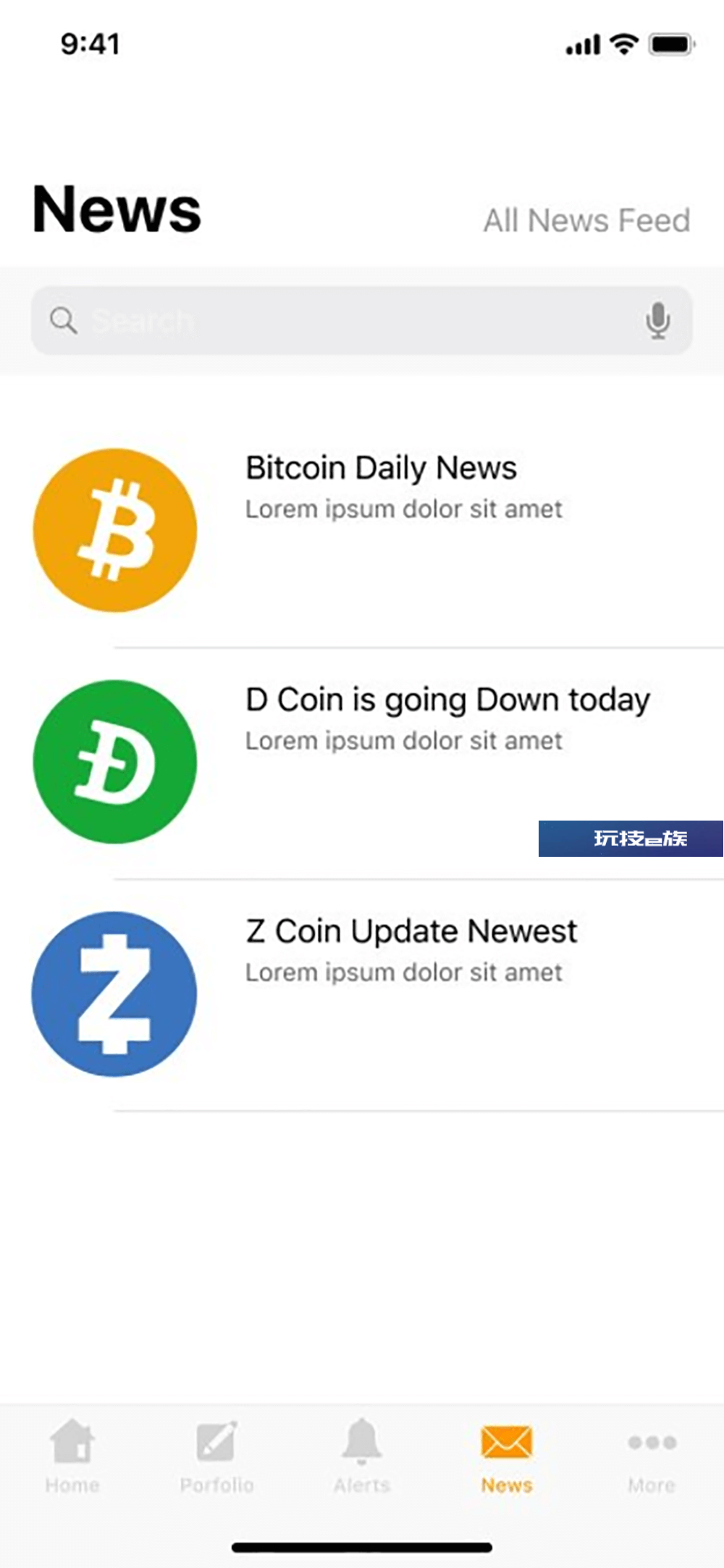Select the News tab
The image size is (724, 1568).
coord(507,1456)
